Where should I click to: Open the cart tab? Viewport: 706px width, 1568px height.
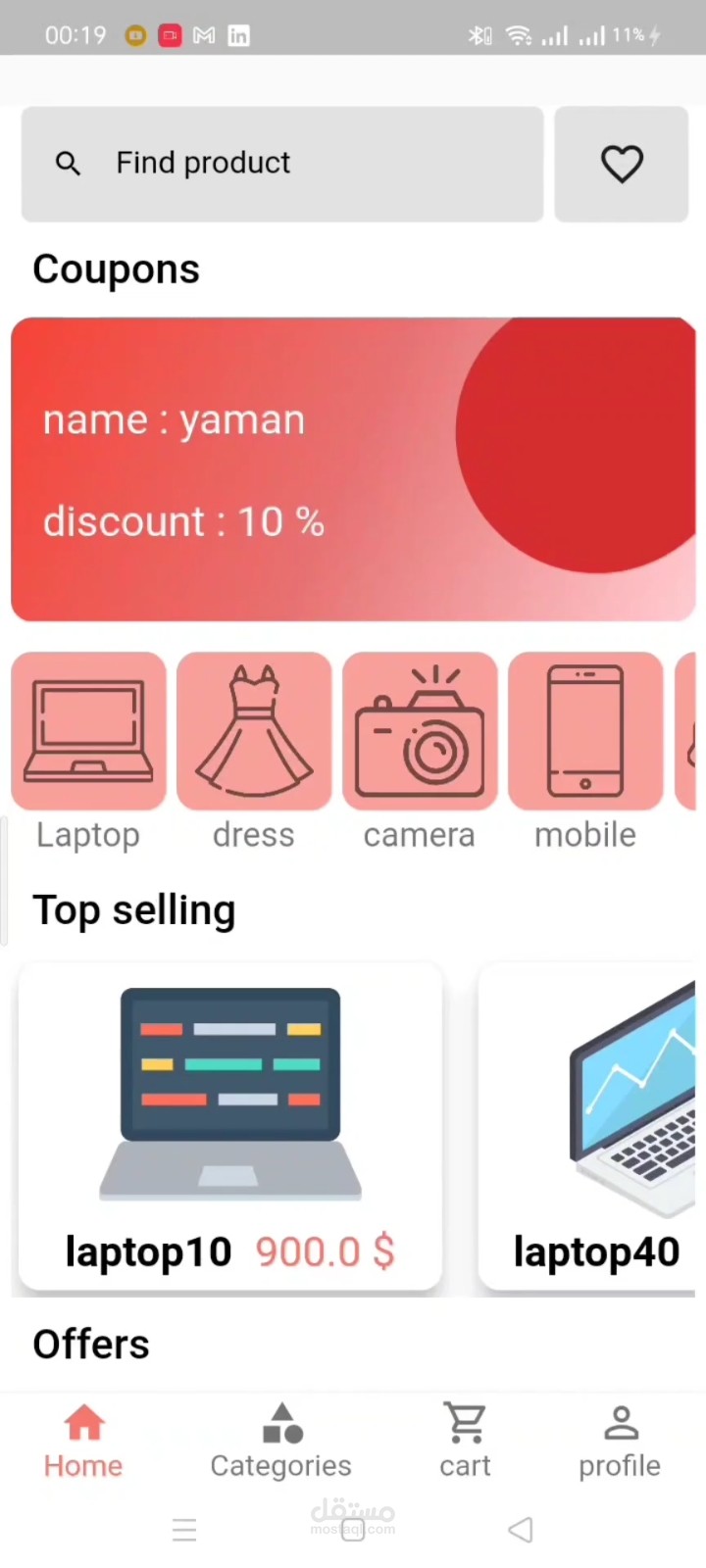pyautogui.click(x=465, y=1442)
